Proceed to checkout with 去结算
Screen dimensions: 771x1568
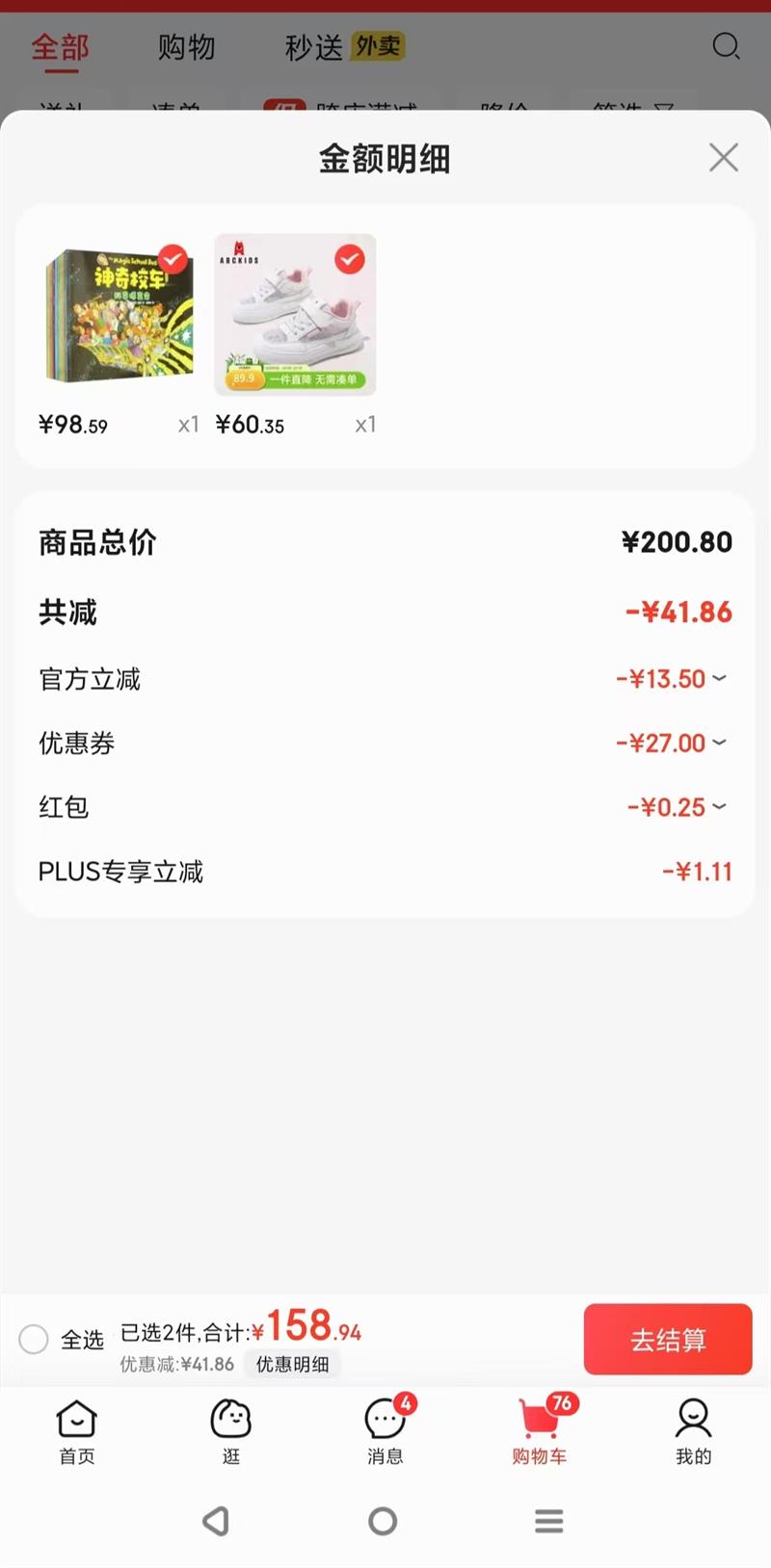pyautogui.click(x=667, y=1339)
